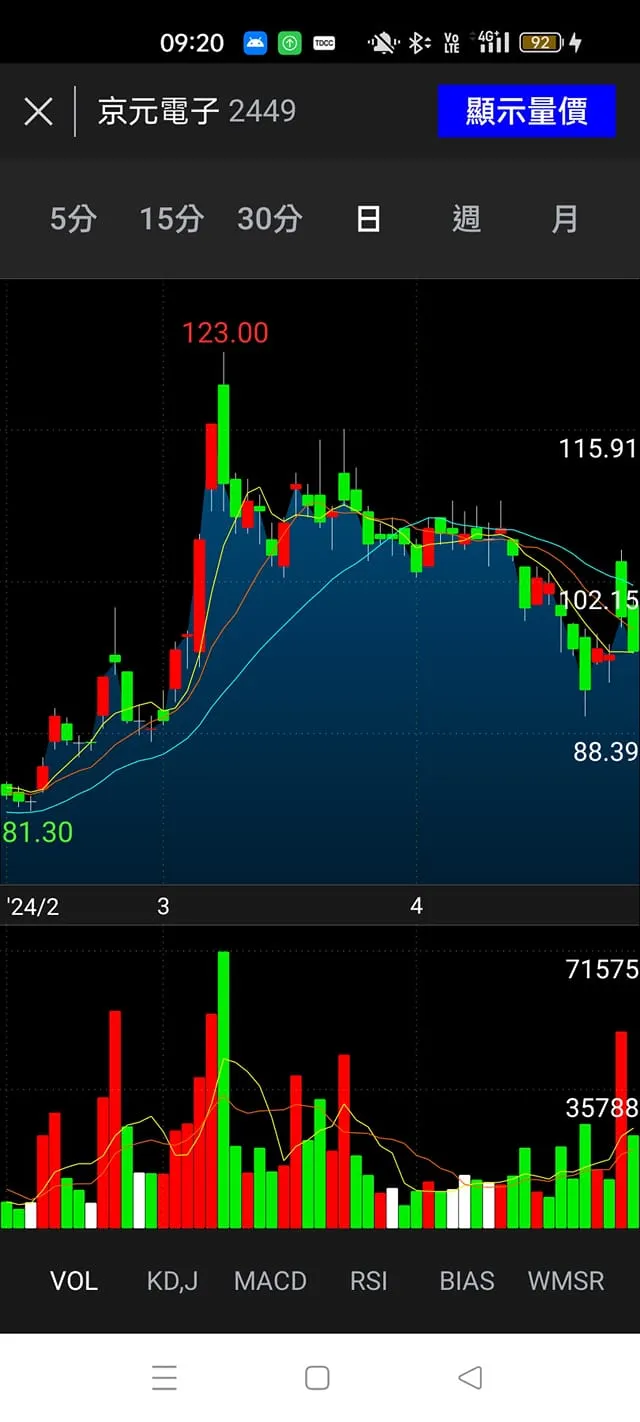Show the MACD indicator
640x1422 pixels.
pos(270,1281)
